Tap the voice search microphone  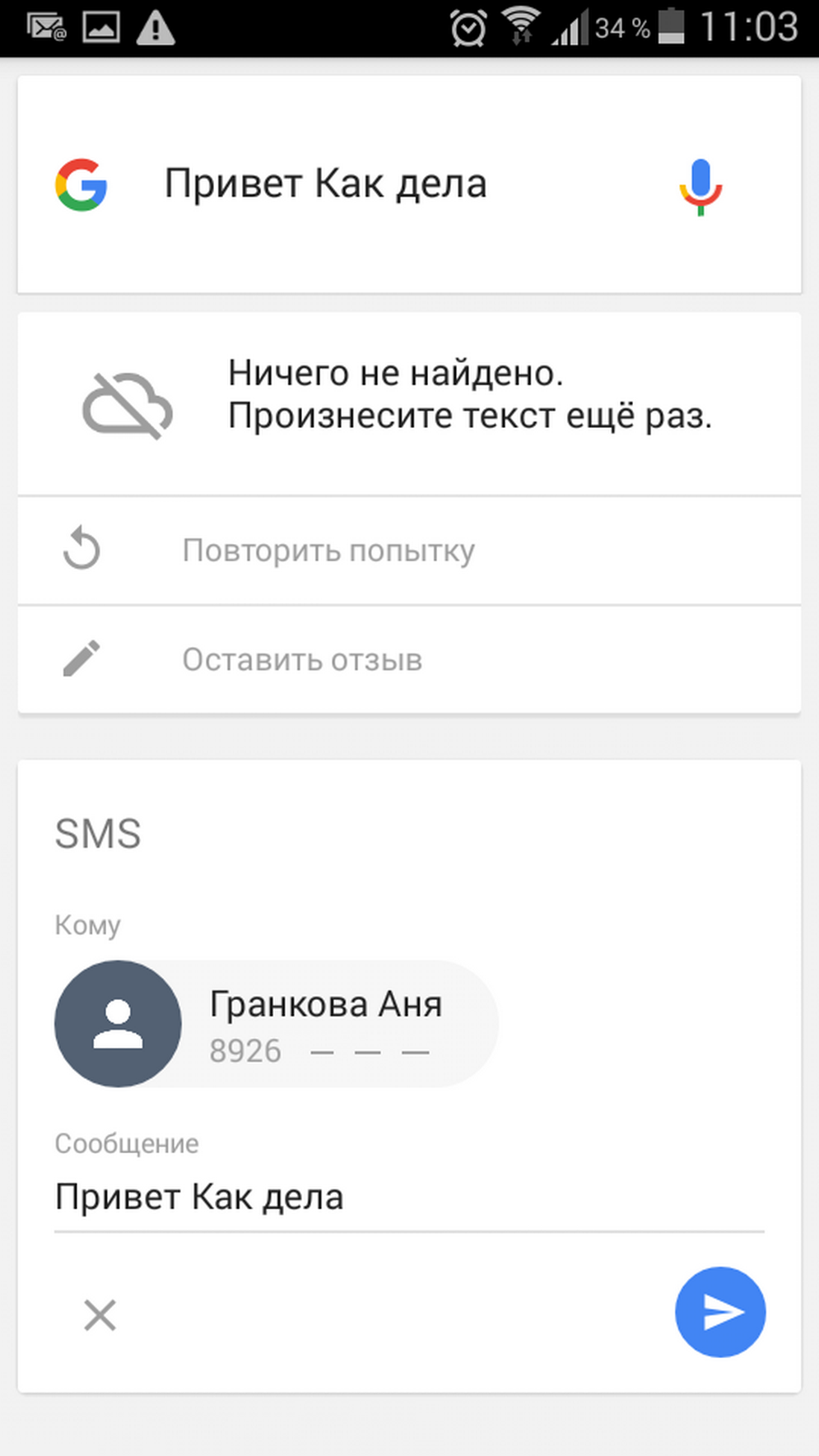point(700,186)
